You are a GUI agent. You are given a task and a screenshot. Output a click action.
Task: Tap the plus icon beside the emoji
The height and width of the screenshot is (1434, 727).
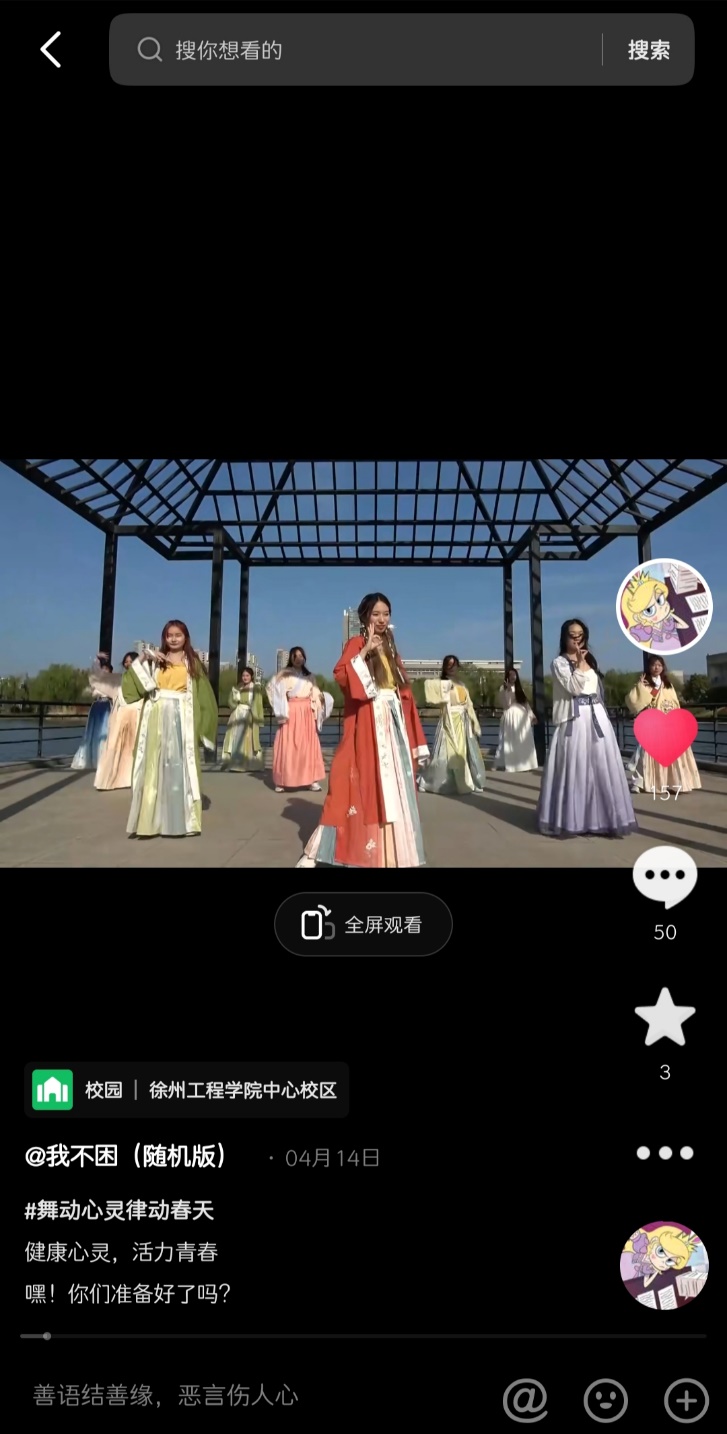686,1400
